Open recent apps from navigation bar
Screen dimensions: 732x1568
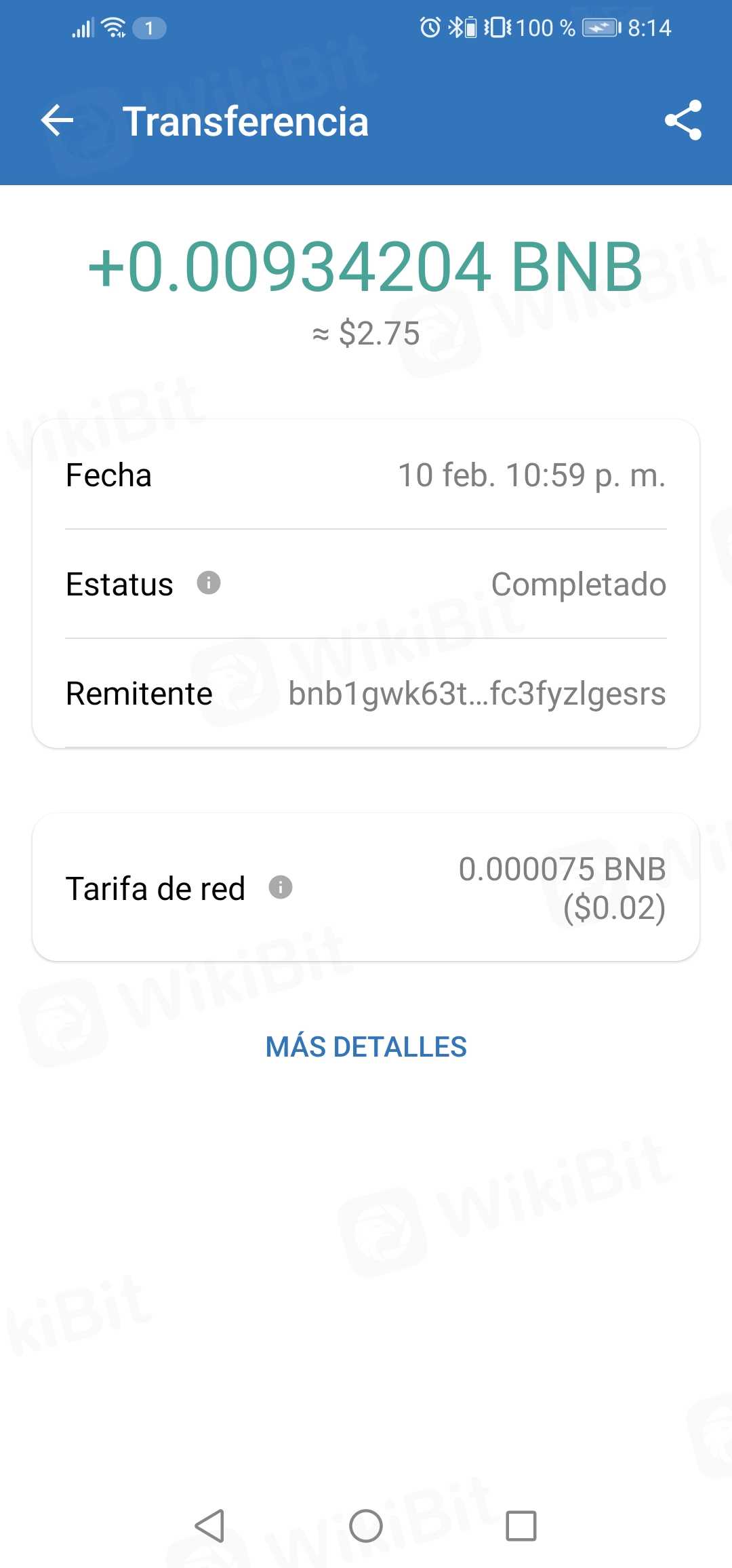click(521, 1526)
